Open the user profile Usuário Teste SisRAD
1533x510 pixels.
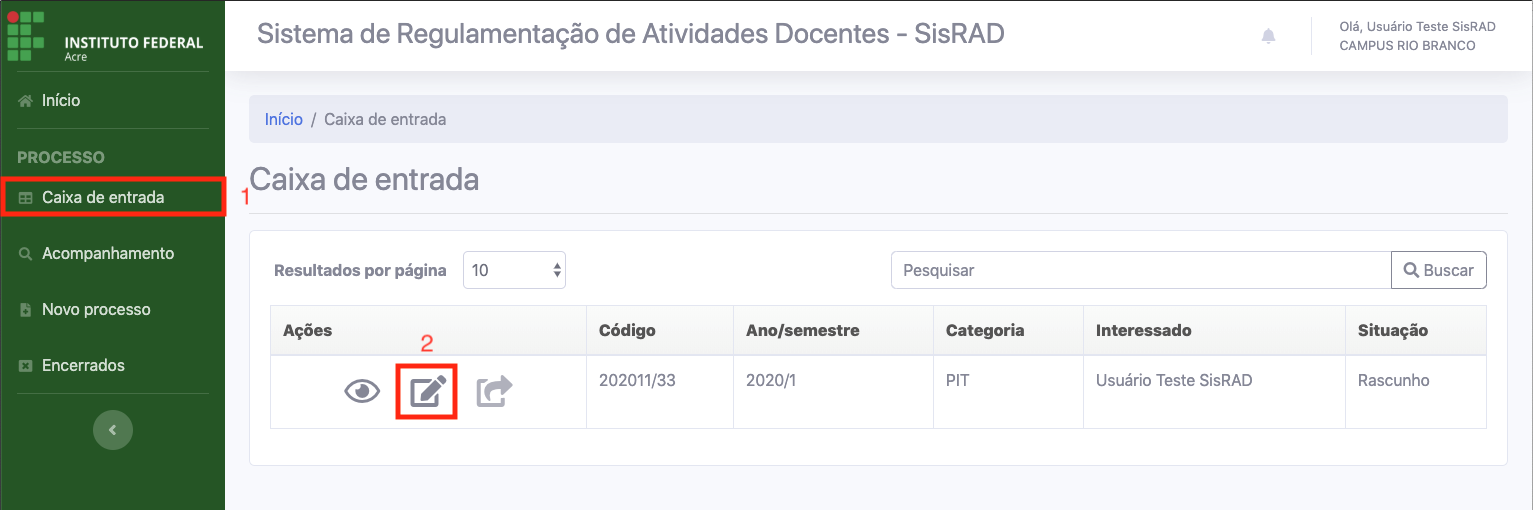(1417, 36)
